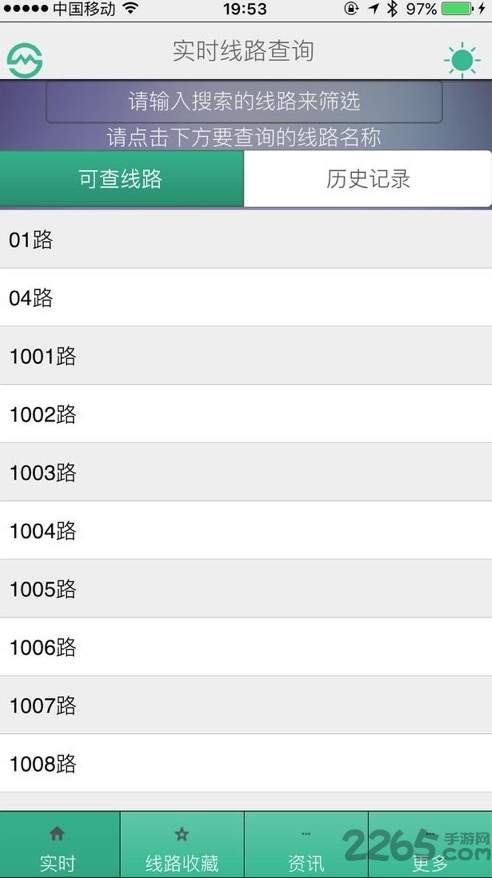Open route 1005路
The image size is (492, 878).
246,589
